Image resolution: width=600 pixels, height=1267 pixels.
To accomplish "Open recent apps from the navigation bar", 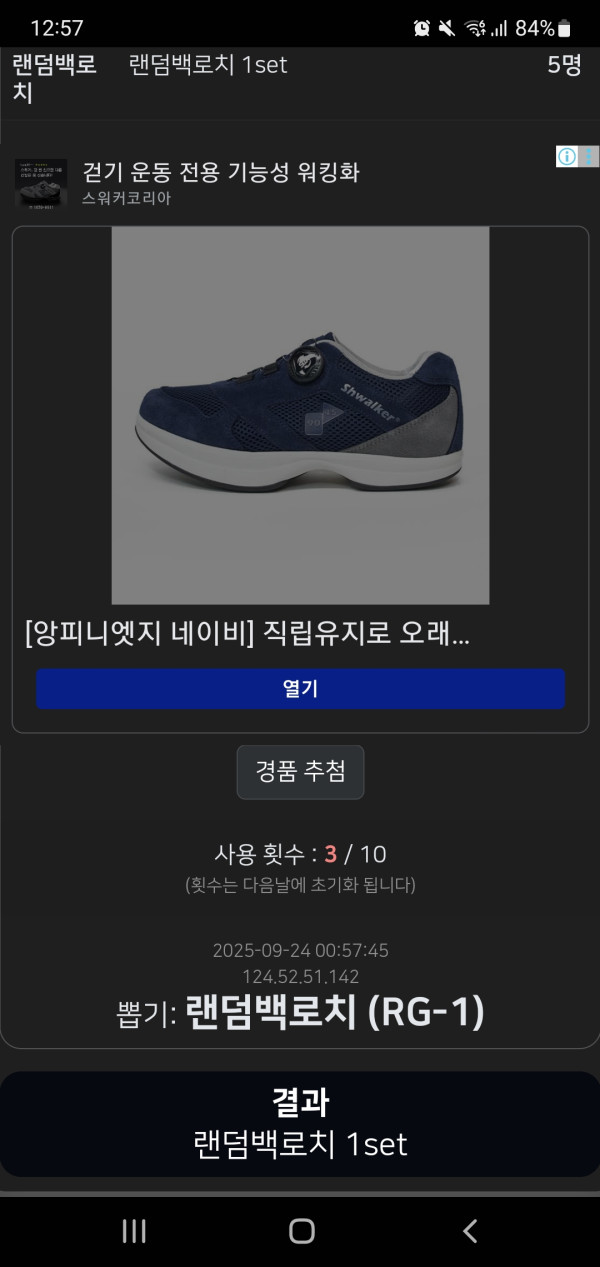I will point(134,1231).
